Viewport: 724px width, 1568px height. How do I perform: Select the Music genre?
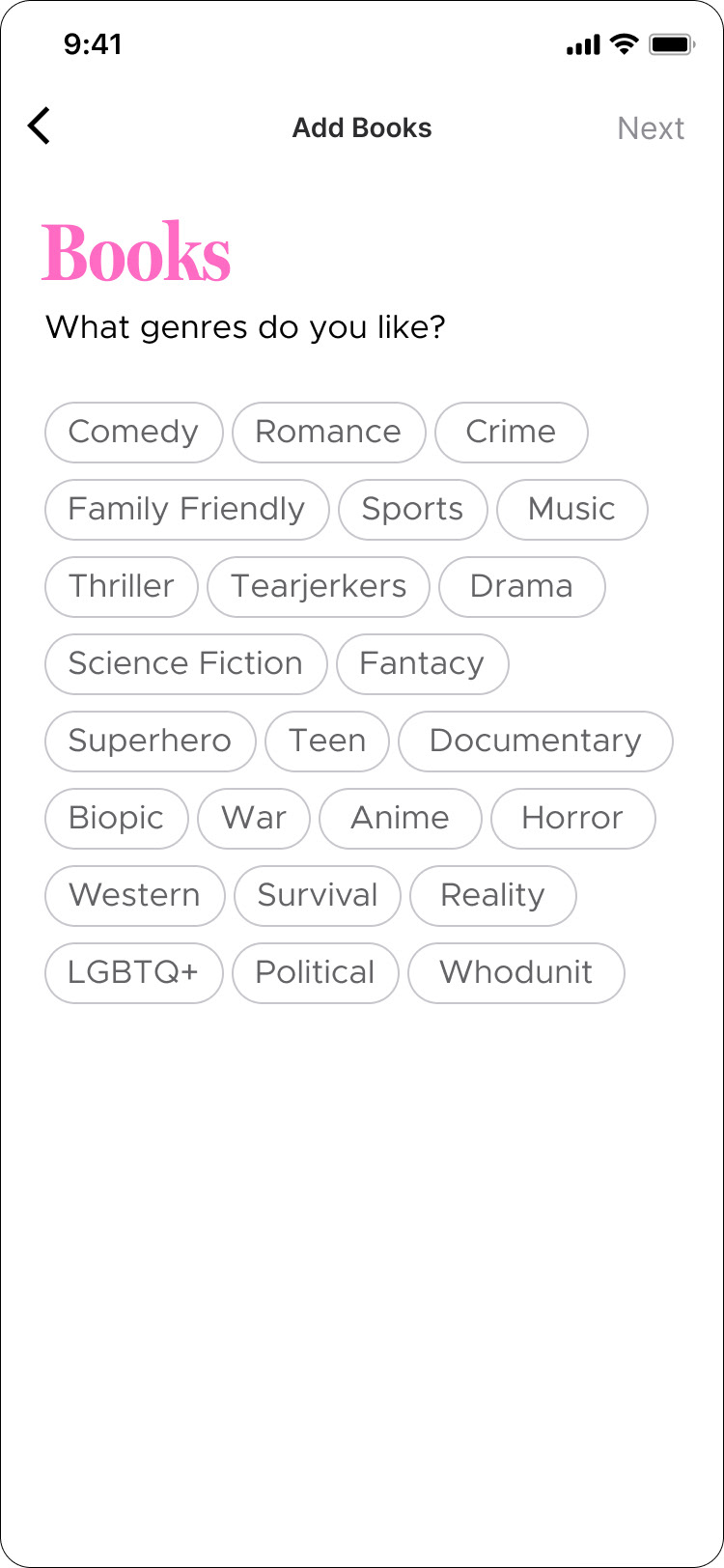tap(572, 510)
